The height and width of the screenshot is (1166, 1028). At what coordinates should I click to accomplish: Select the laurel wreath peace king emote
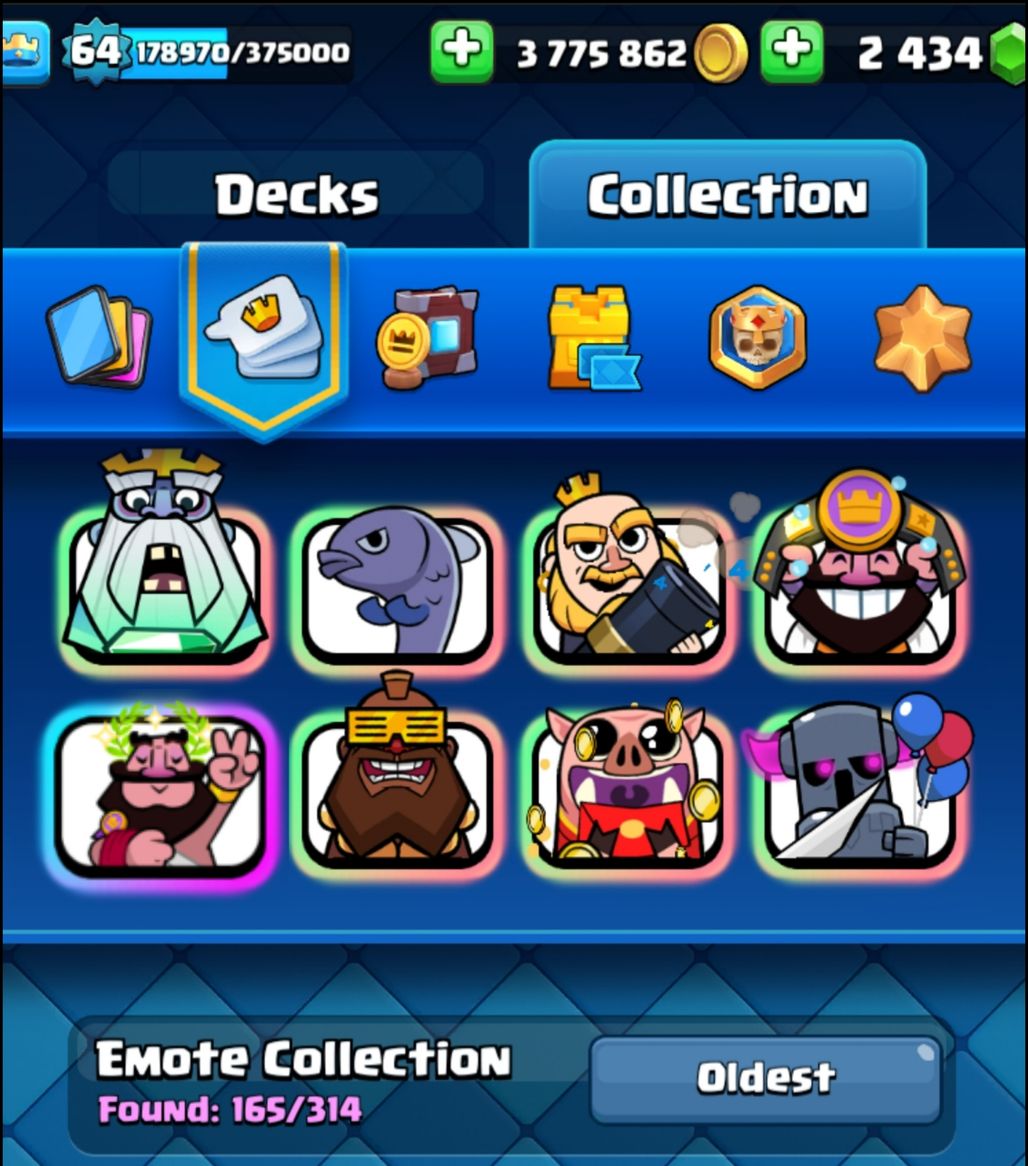click(x=160, y=790)
